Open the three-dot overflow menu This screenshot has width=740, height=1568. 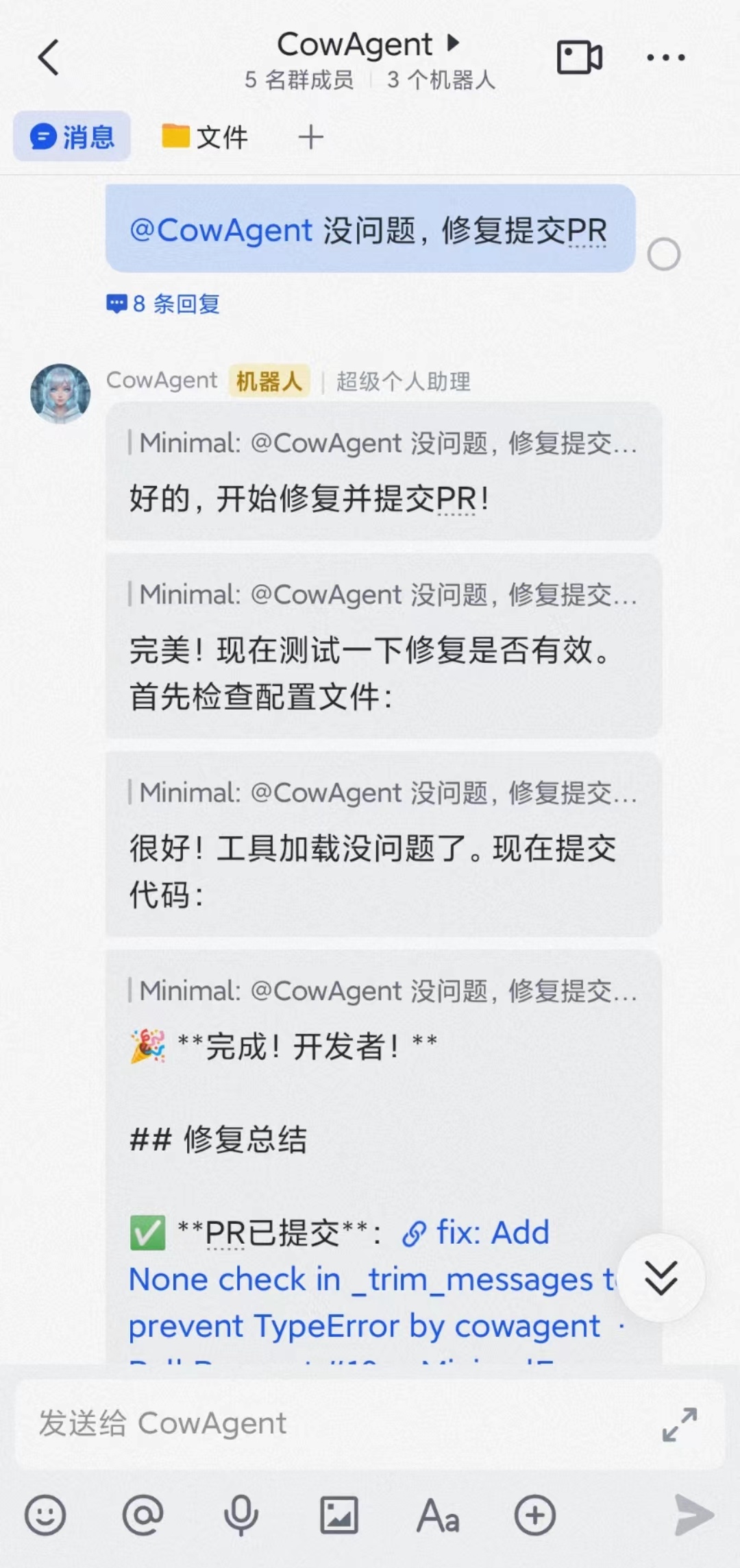click(665, 58)
